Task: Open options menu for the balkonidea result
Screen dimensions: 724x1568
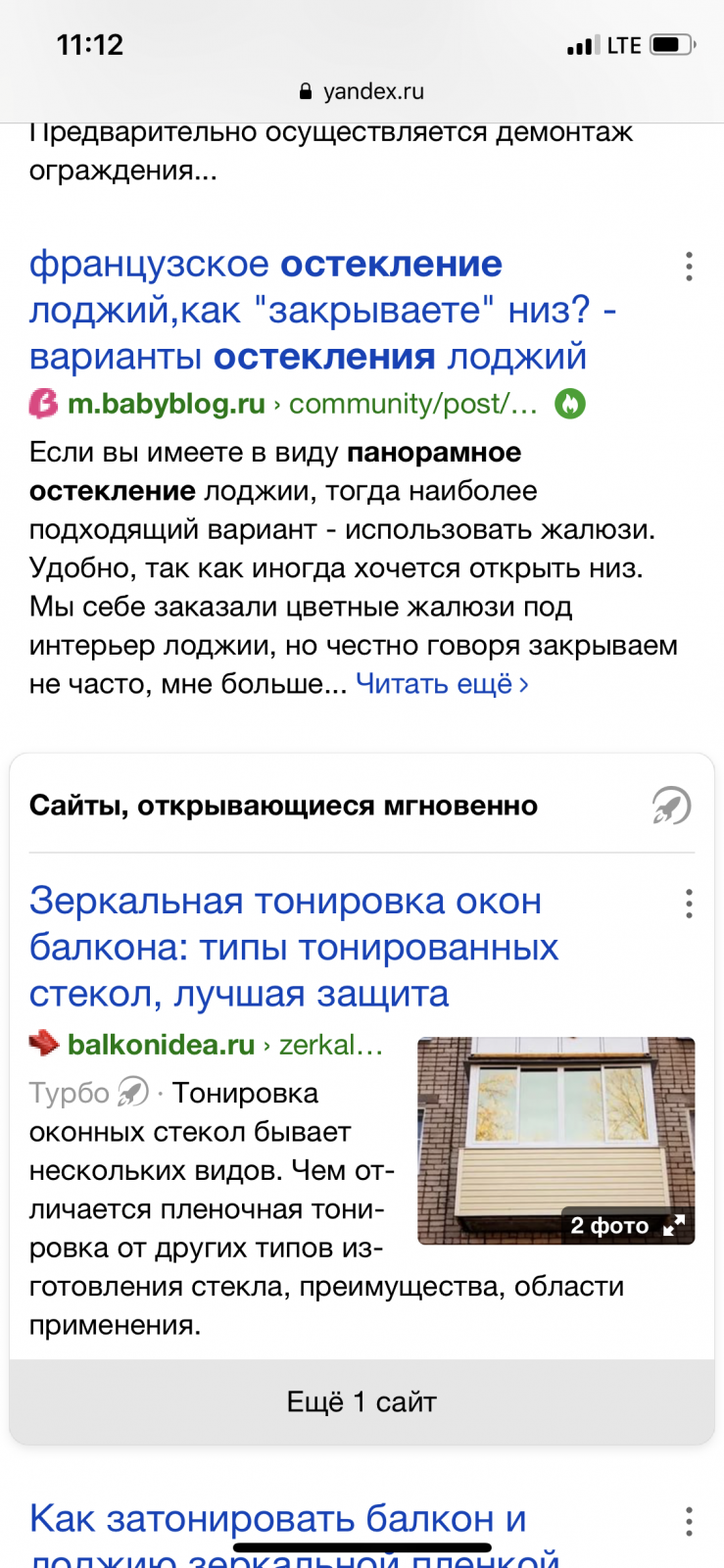Action: (x=690, y=904)
